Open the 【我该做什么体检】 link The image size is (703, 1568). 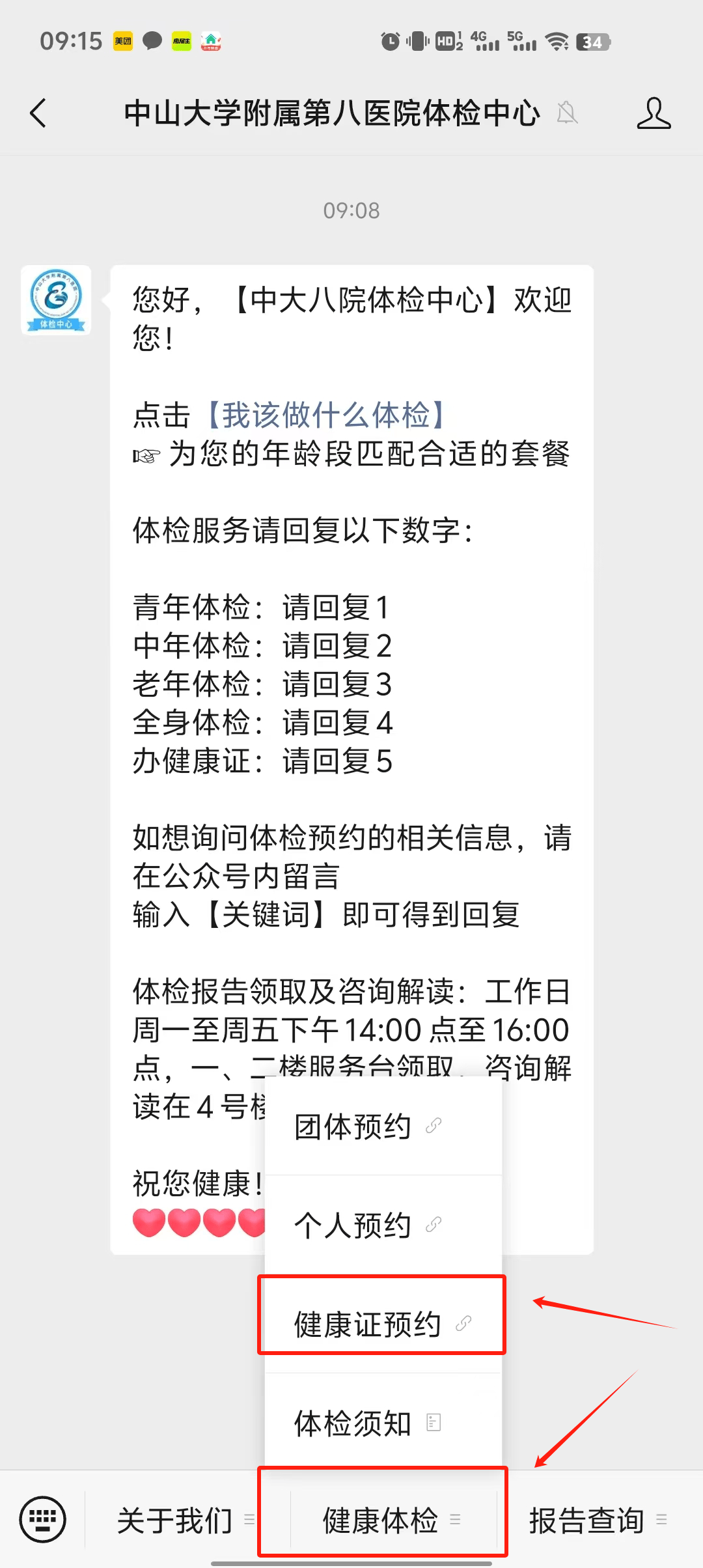[325, 415]
